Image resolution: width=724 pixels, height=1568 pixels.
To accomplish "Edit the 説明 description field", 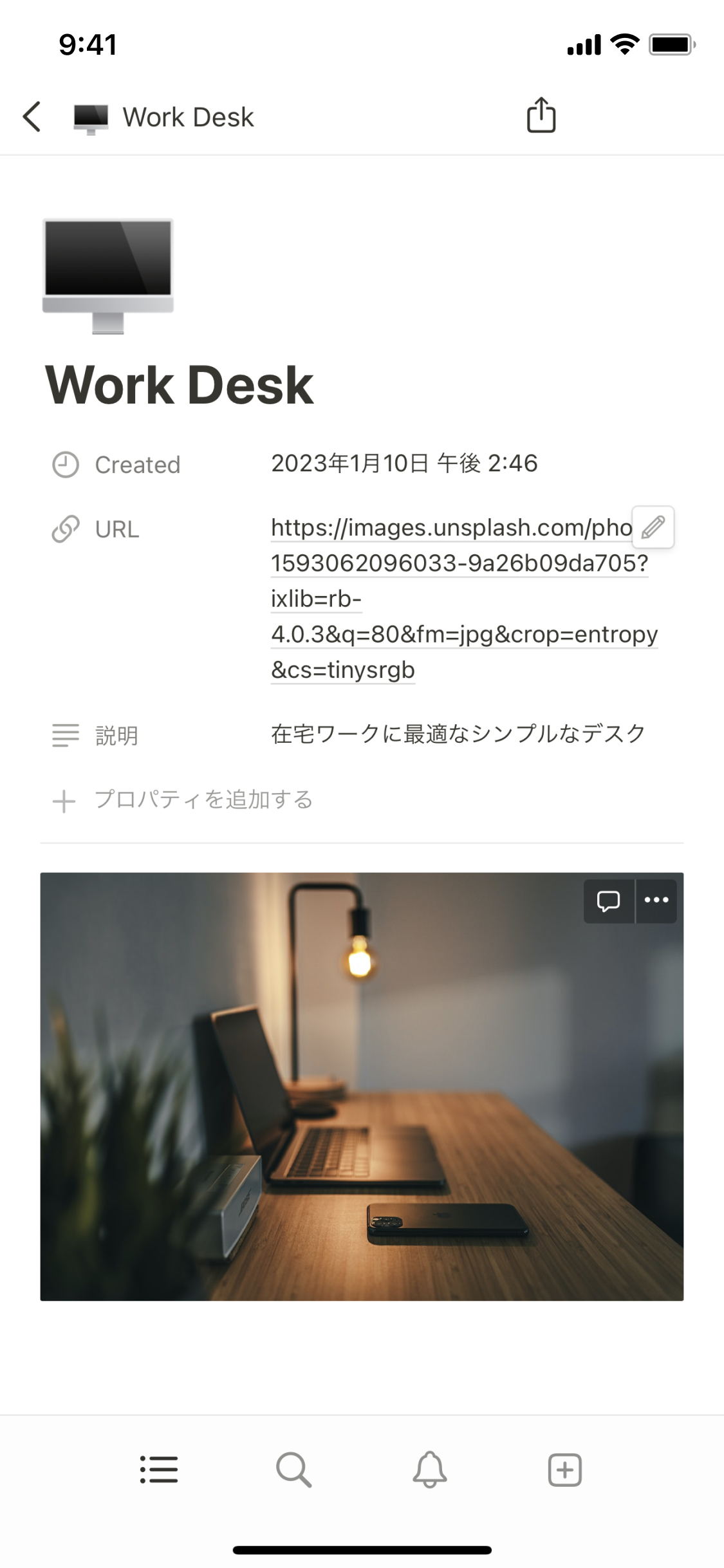I will (457, 734).
